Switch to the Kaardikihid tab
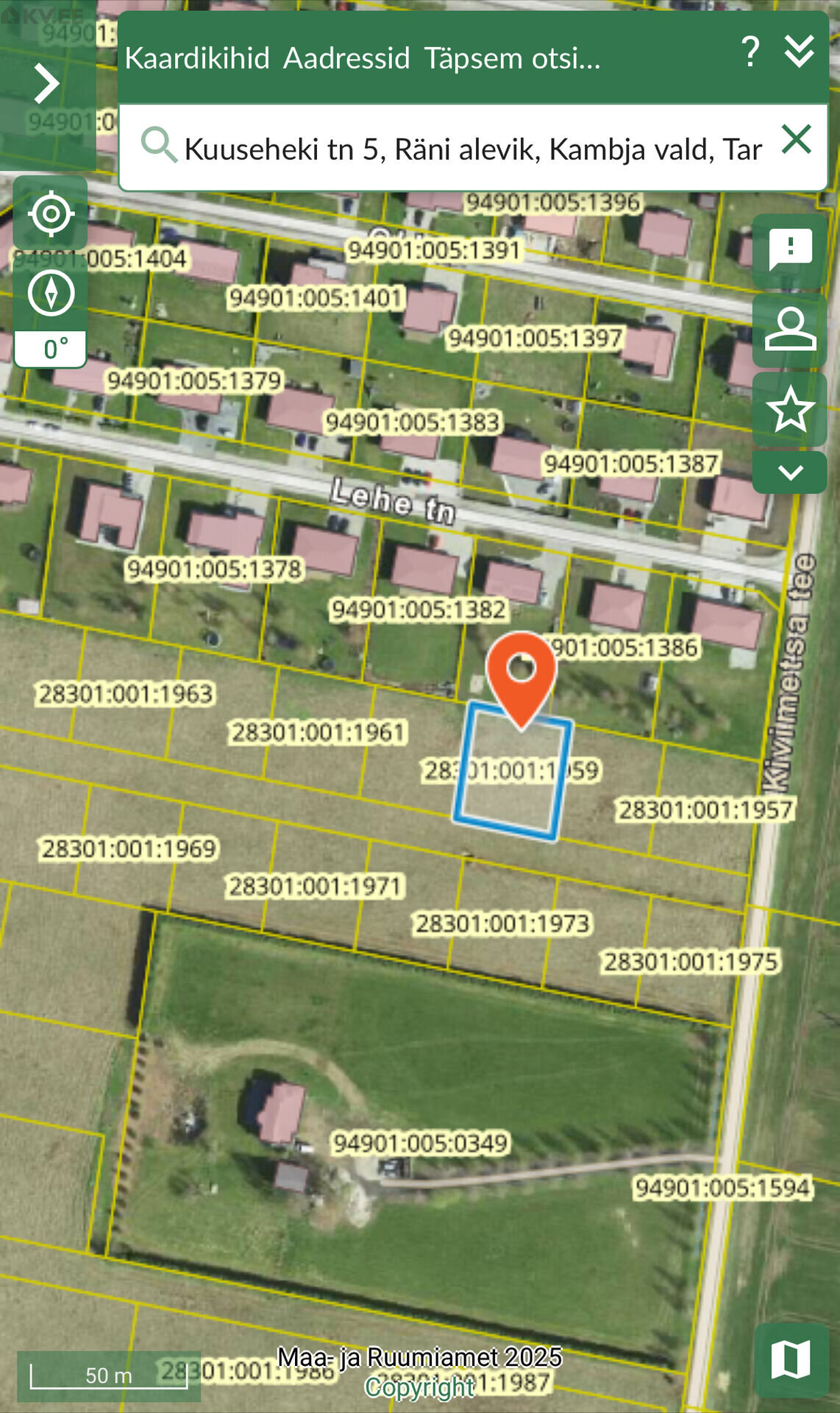 point(197,58)
